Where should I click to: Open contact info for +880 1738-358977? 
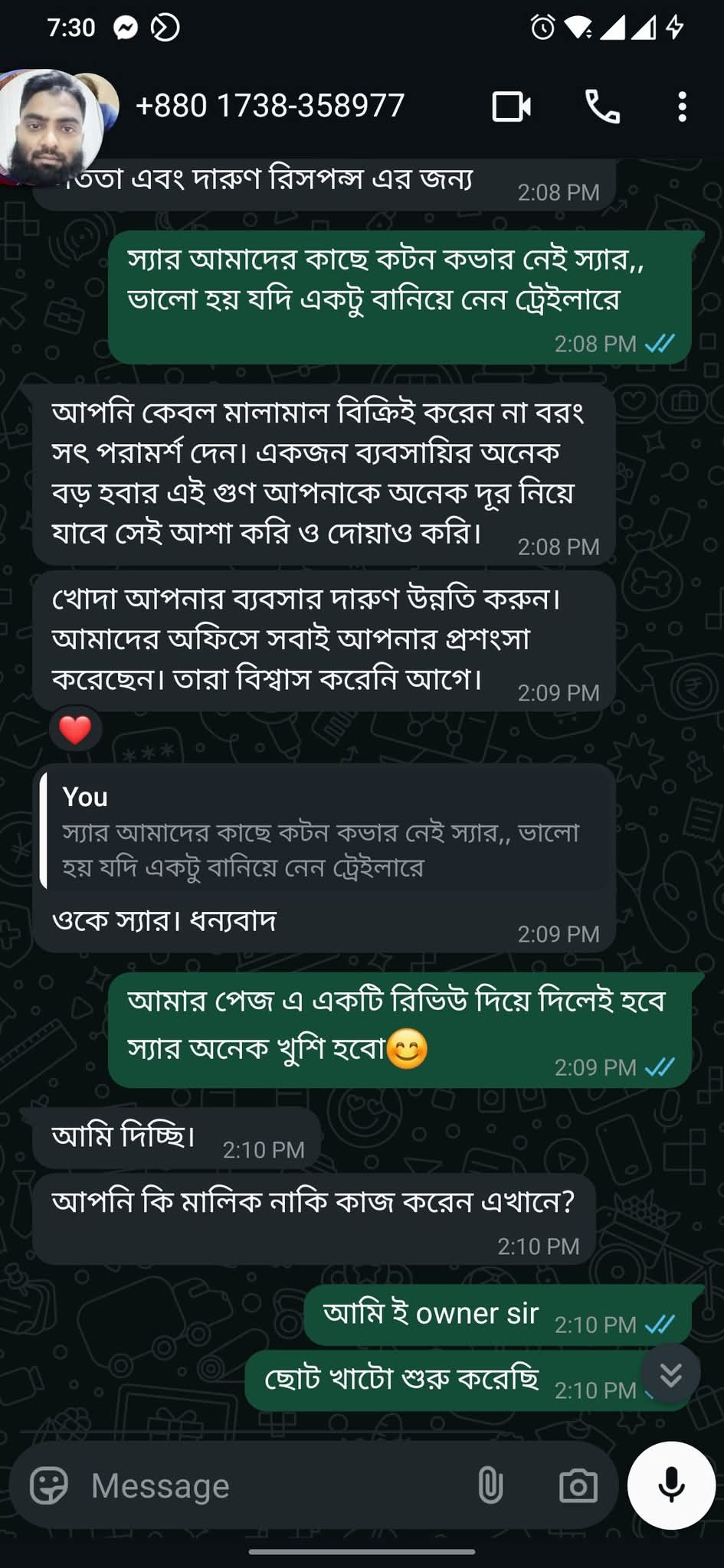click(270, 106)
